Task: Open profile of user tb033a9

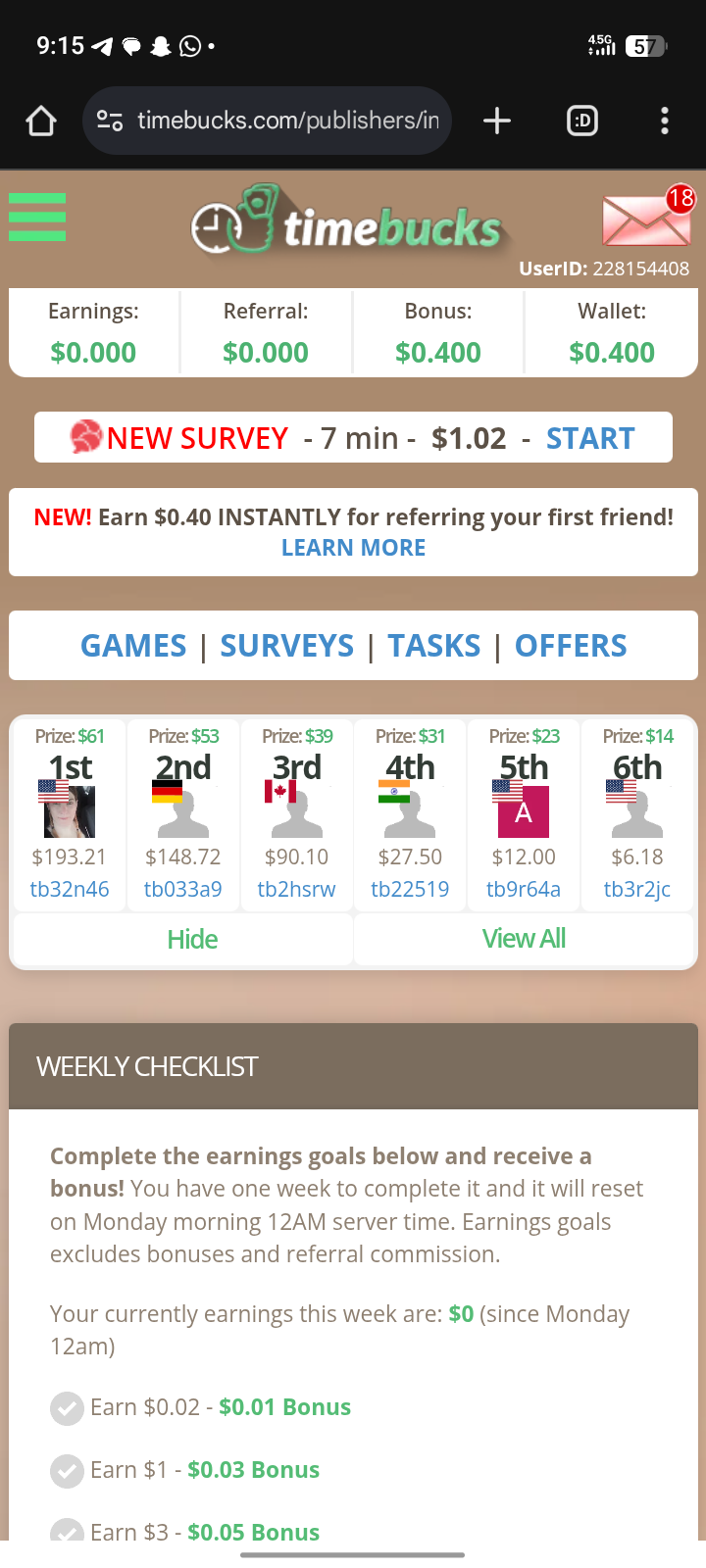Action: point(182,889)
